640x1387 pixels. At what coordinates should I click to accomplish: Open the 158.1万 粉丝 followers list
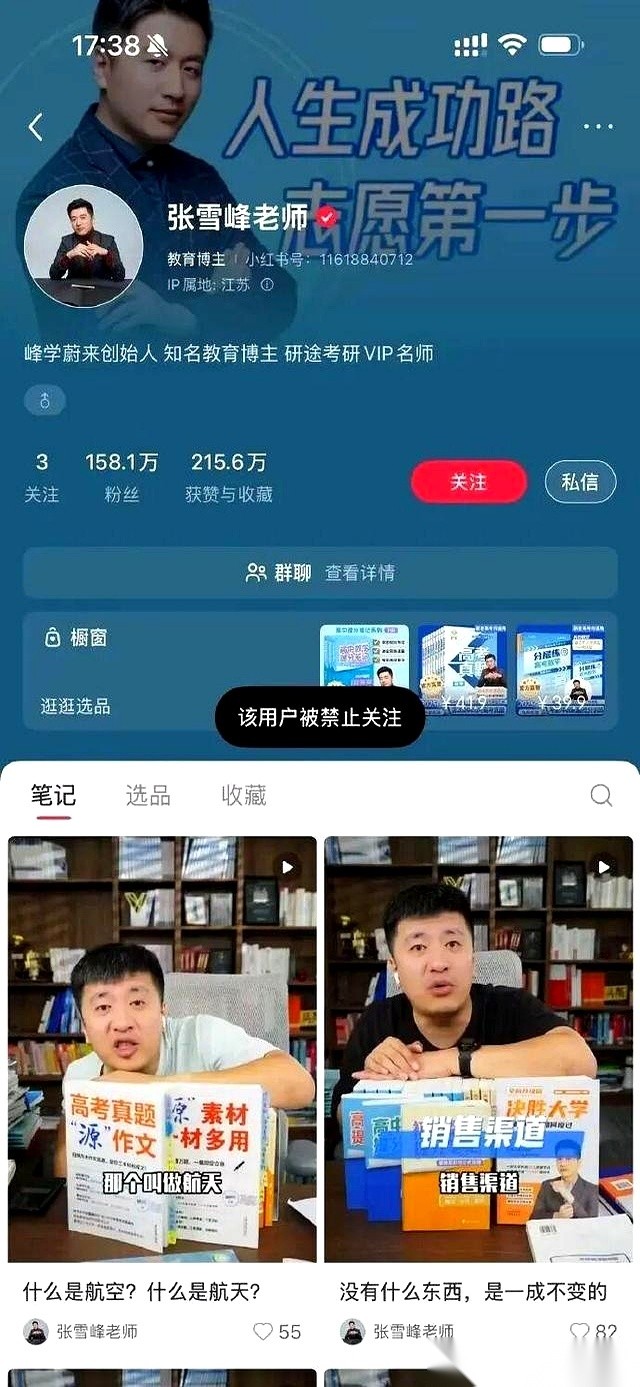(121, 476)
